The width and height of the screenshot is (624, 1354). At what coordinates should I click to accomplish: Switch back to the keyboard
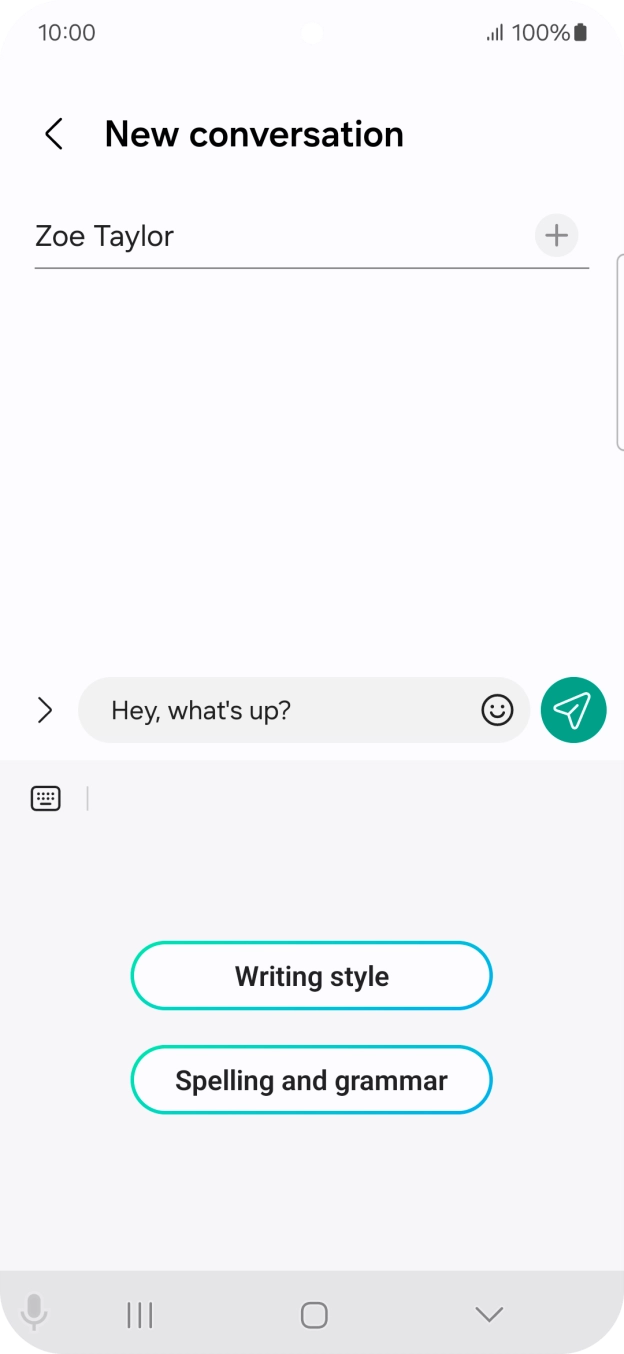(46, 798)
